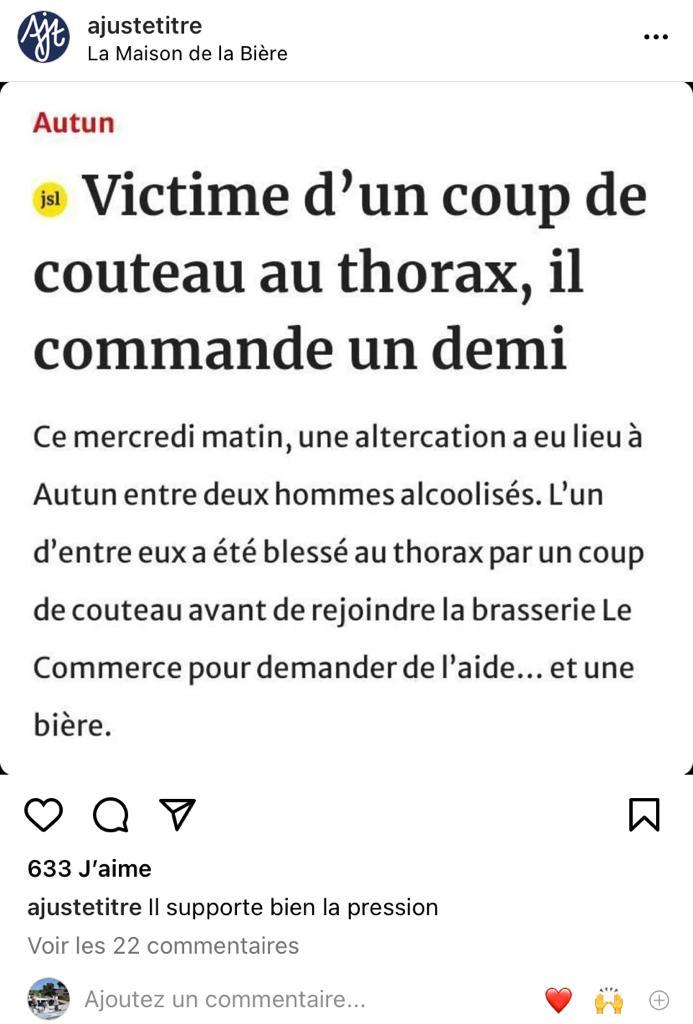Open the La Maison de la Bière location
The width and height of the screenshot is (693, 1024).
187,54
